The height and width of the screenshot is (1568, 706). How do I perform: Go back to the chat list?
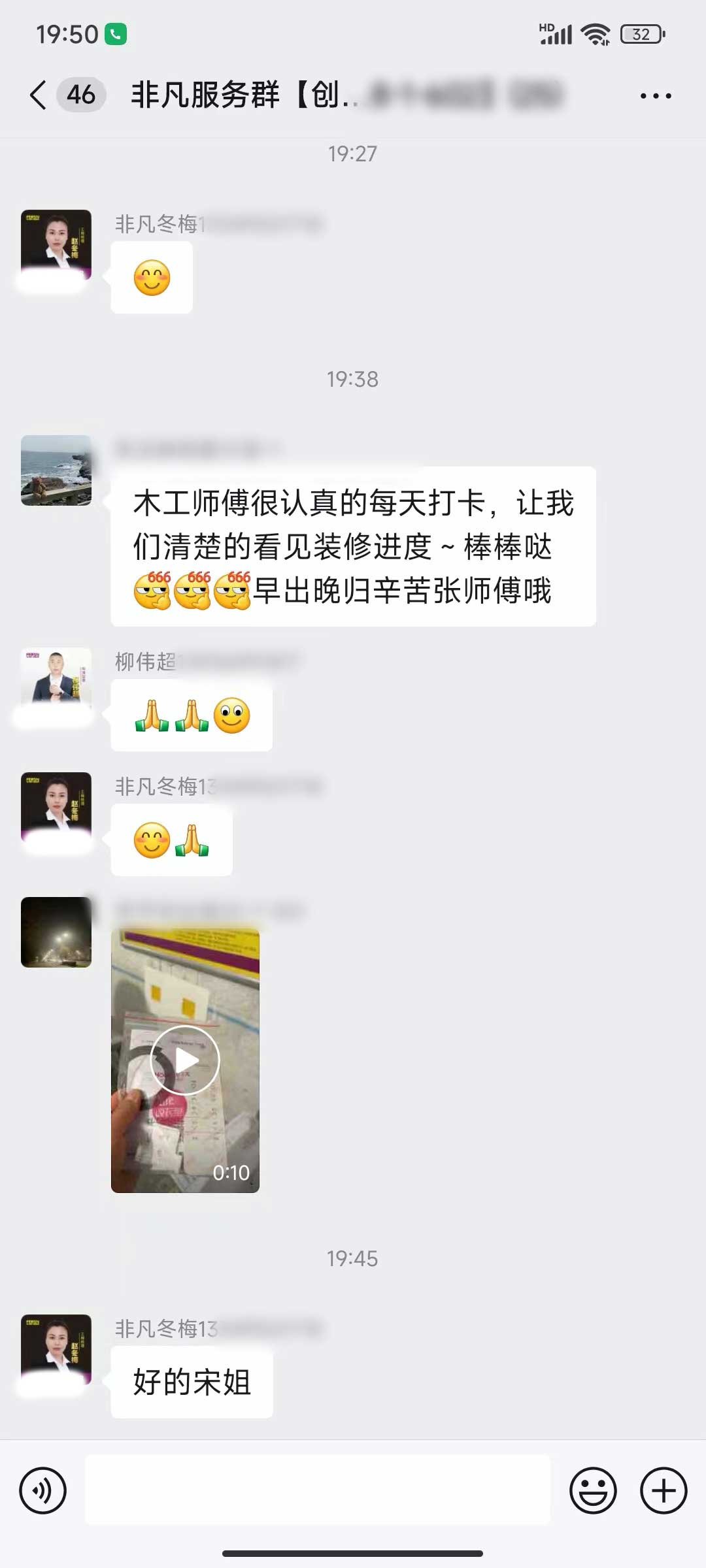point(38,95)
